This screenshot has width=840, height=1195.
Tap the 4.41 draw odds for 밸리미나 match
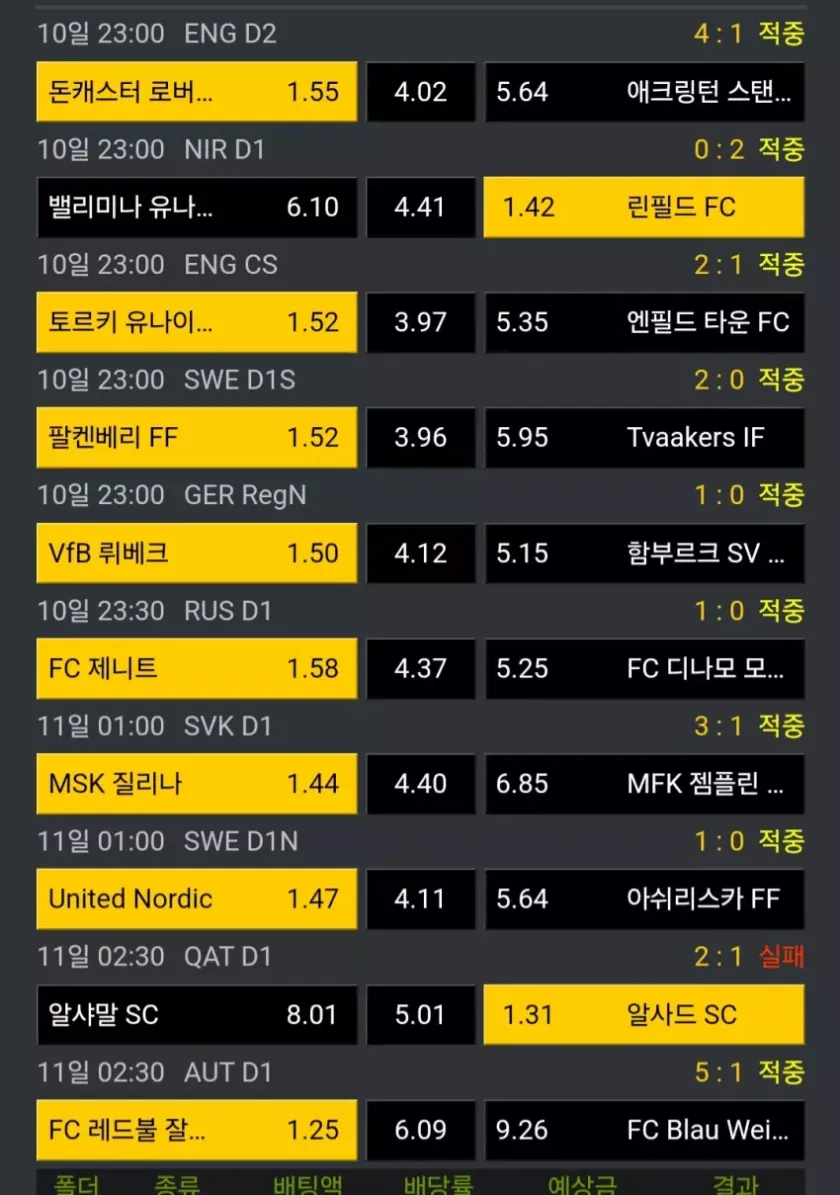[x=420, y=207]
